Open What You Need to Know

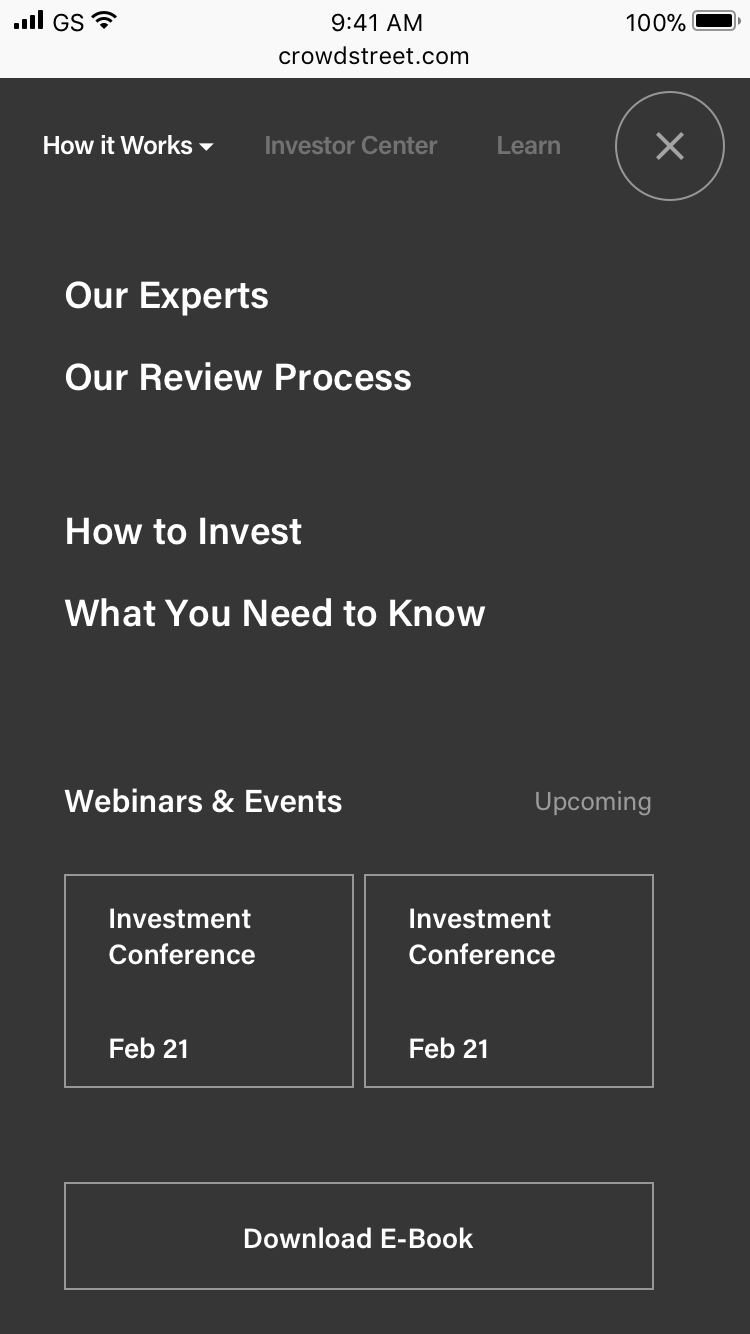click(x=275, y=614)
